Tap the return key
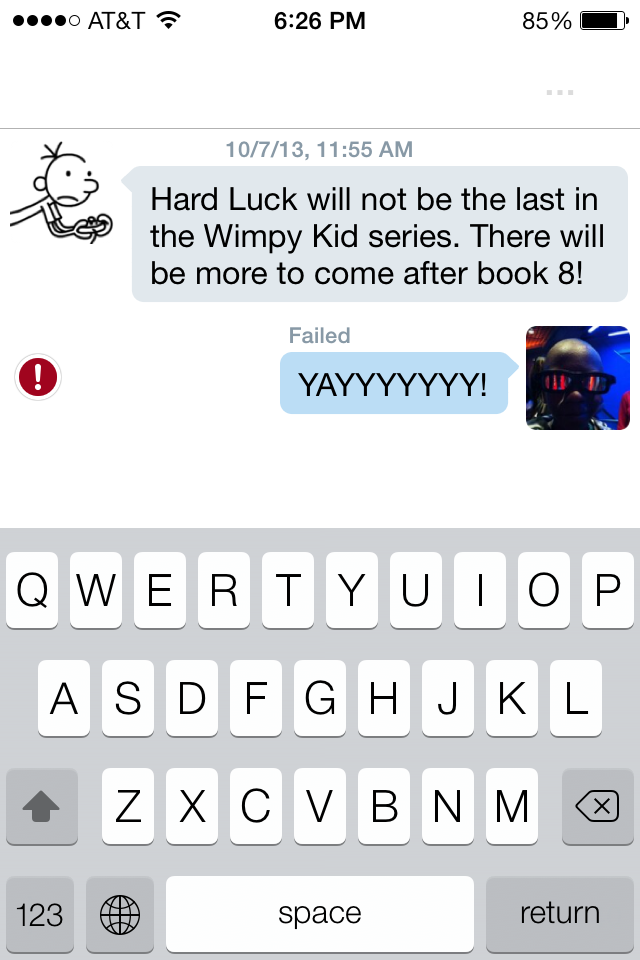This screenshot has width=640, height=960. point(559,914)
